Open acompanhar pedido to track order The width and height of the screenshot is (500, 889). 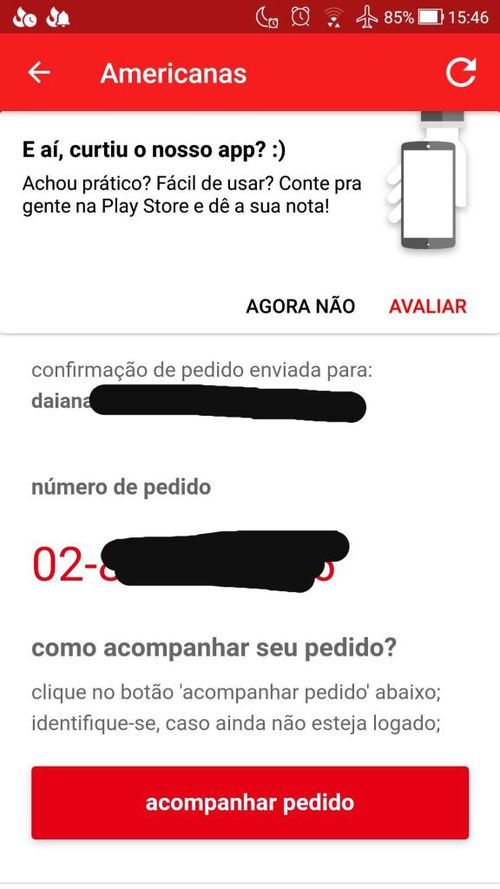250,803
